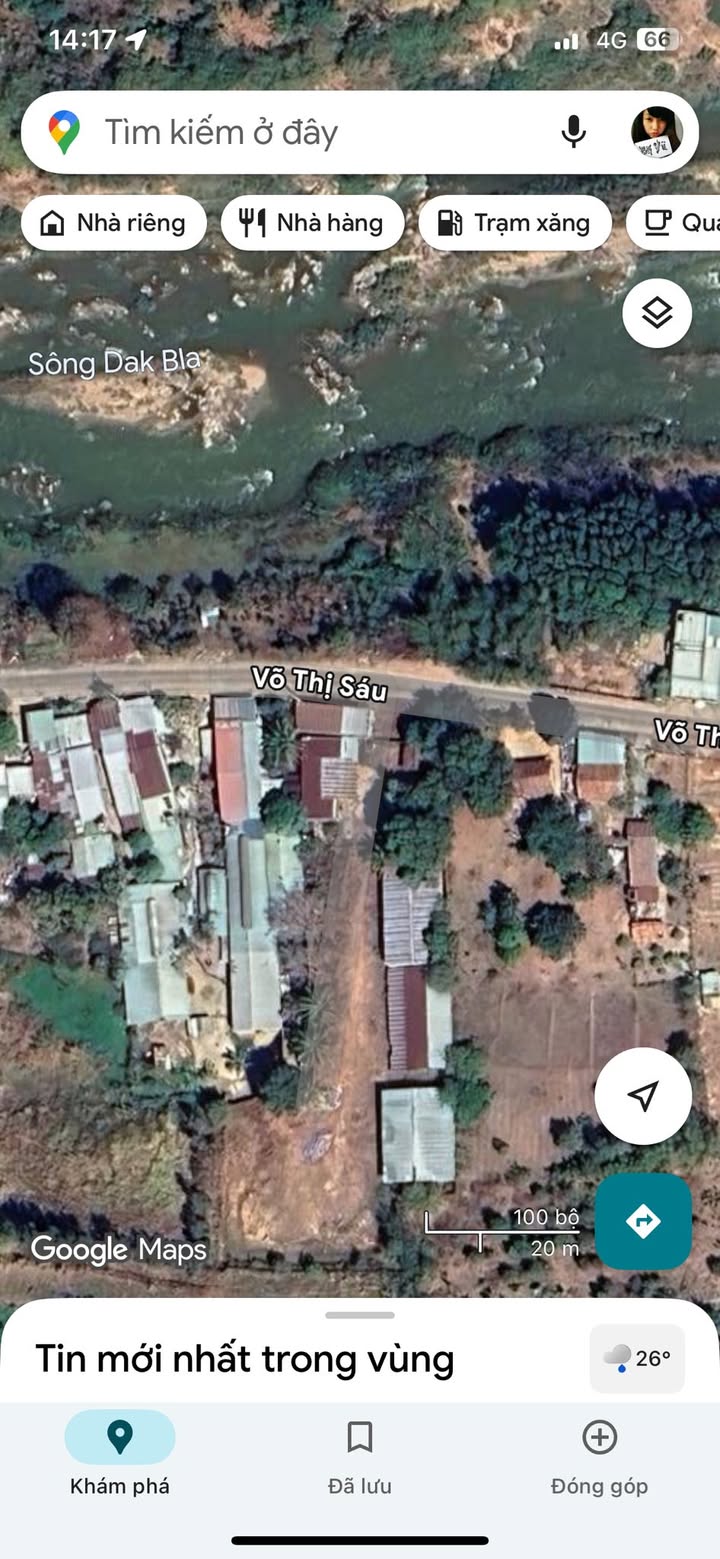Center map on my current location
This screenshot has height=1559, width=720.
coord(643,1096)
